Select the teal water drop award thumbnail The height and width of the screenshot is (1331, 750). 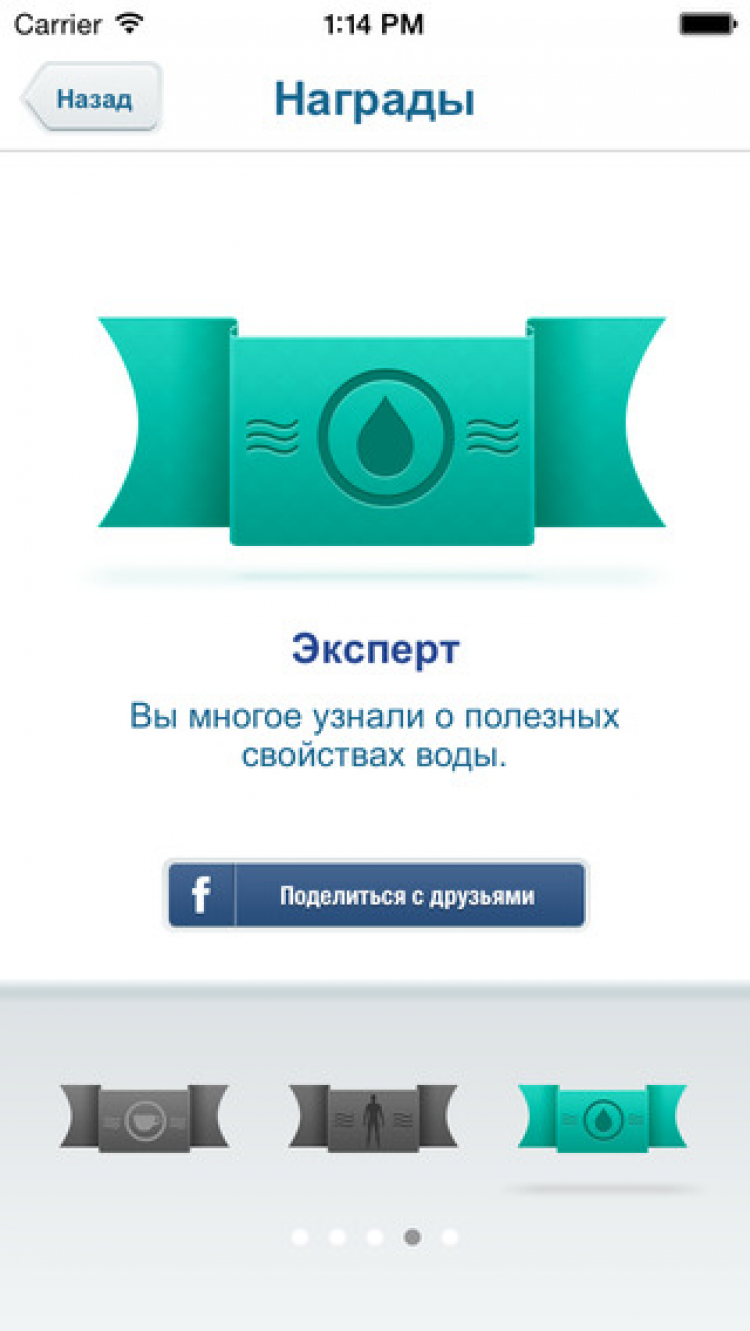coord(602,1116)
